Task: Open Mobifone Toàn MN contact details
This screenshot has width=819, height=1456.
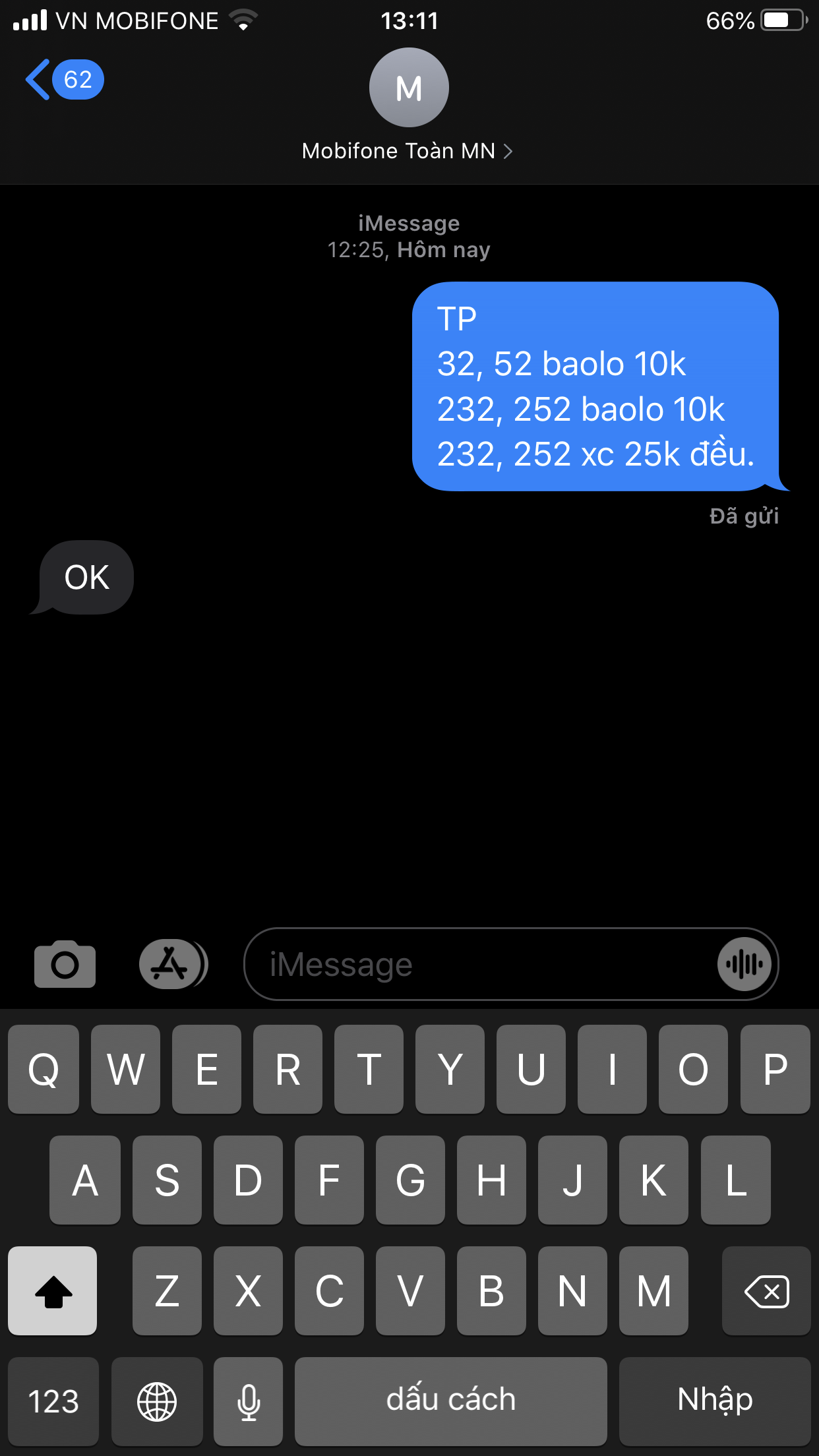Action: 408,106
